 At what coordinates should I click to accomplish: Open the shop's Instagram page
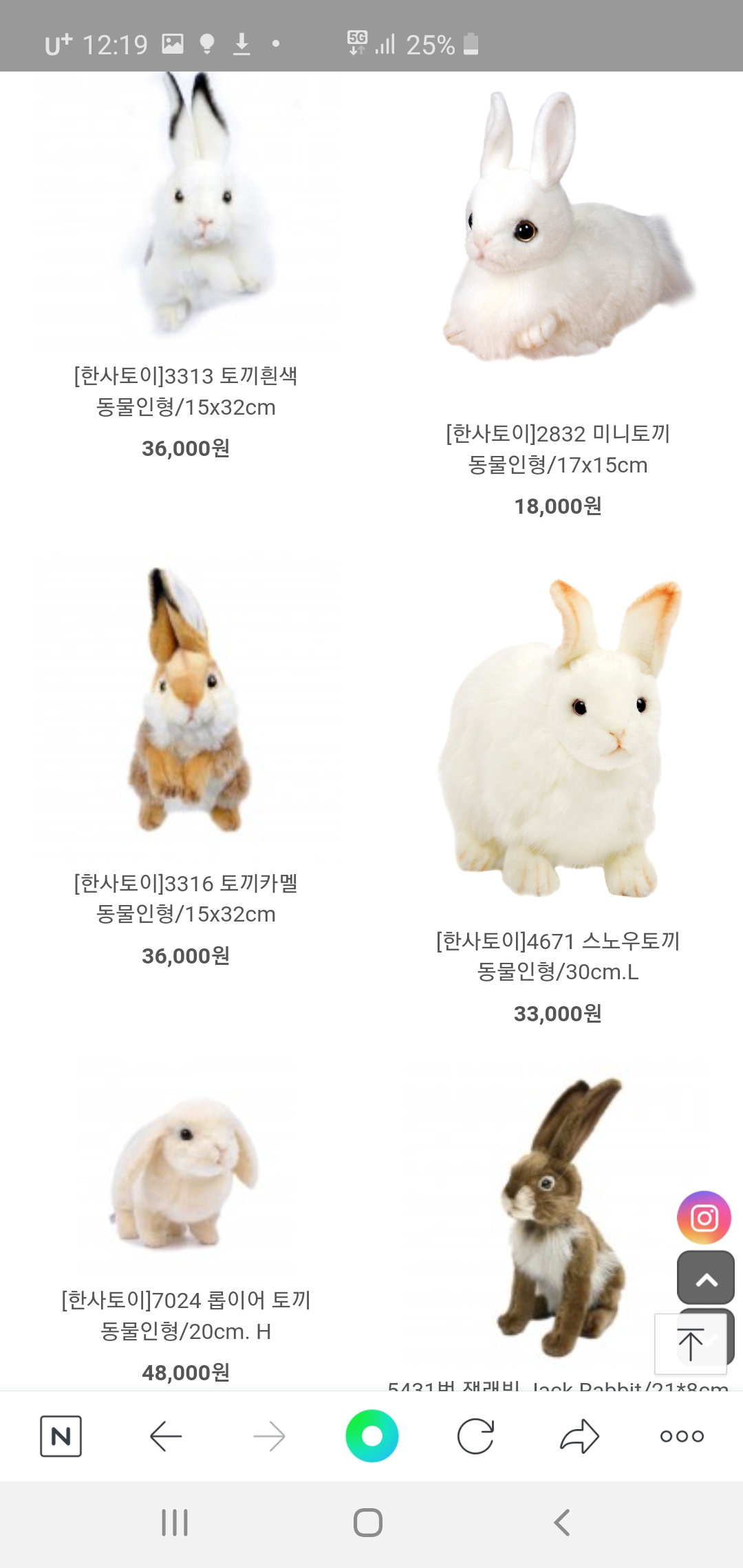pyautogui.click(x=704, y=1217)
